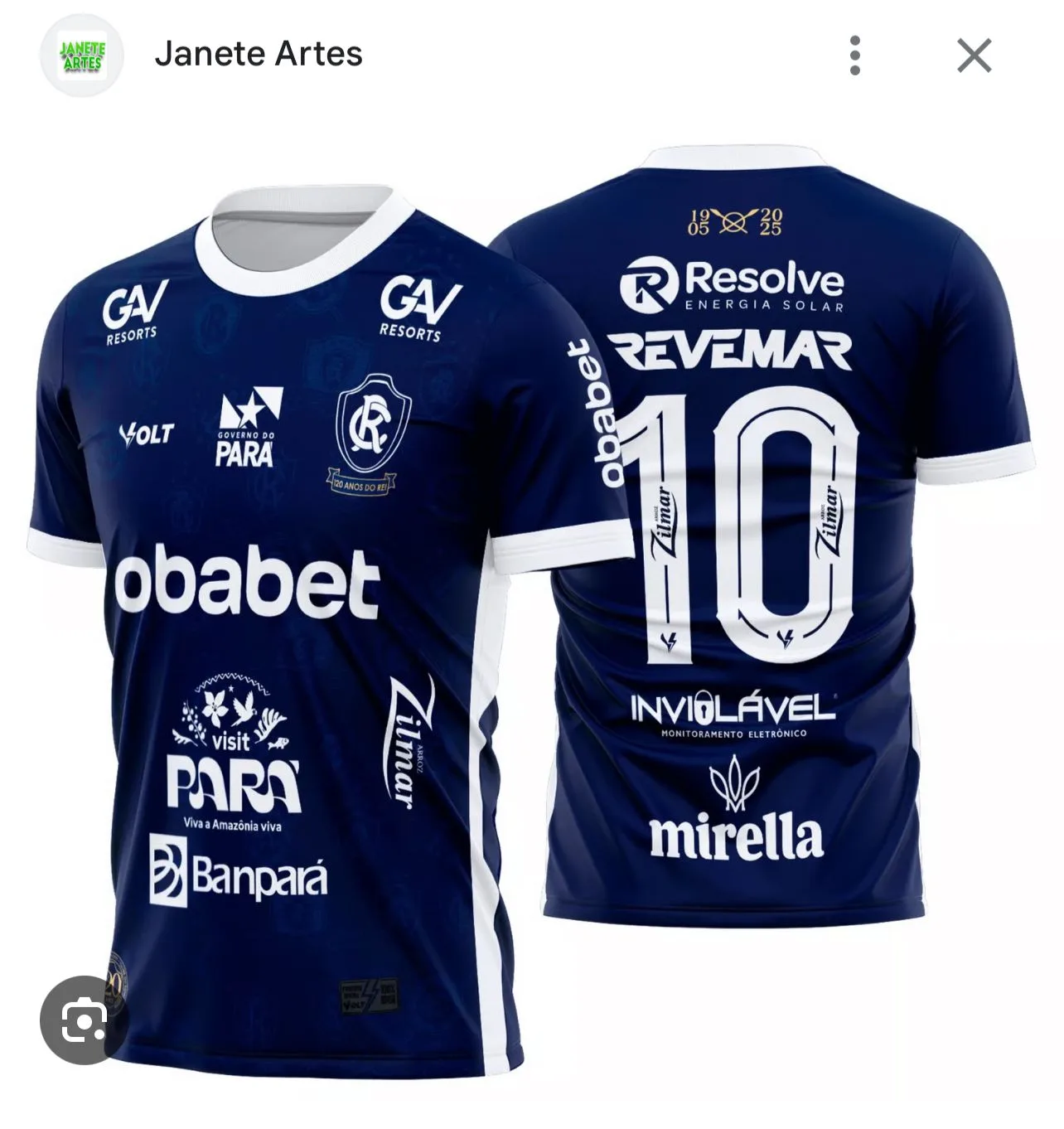Open the three-dot overflow menu
1064x1129 pixels.
(x=855, y=56)
